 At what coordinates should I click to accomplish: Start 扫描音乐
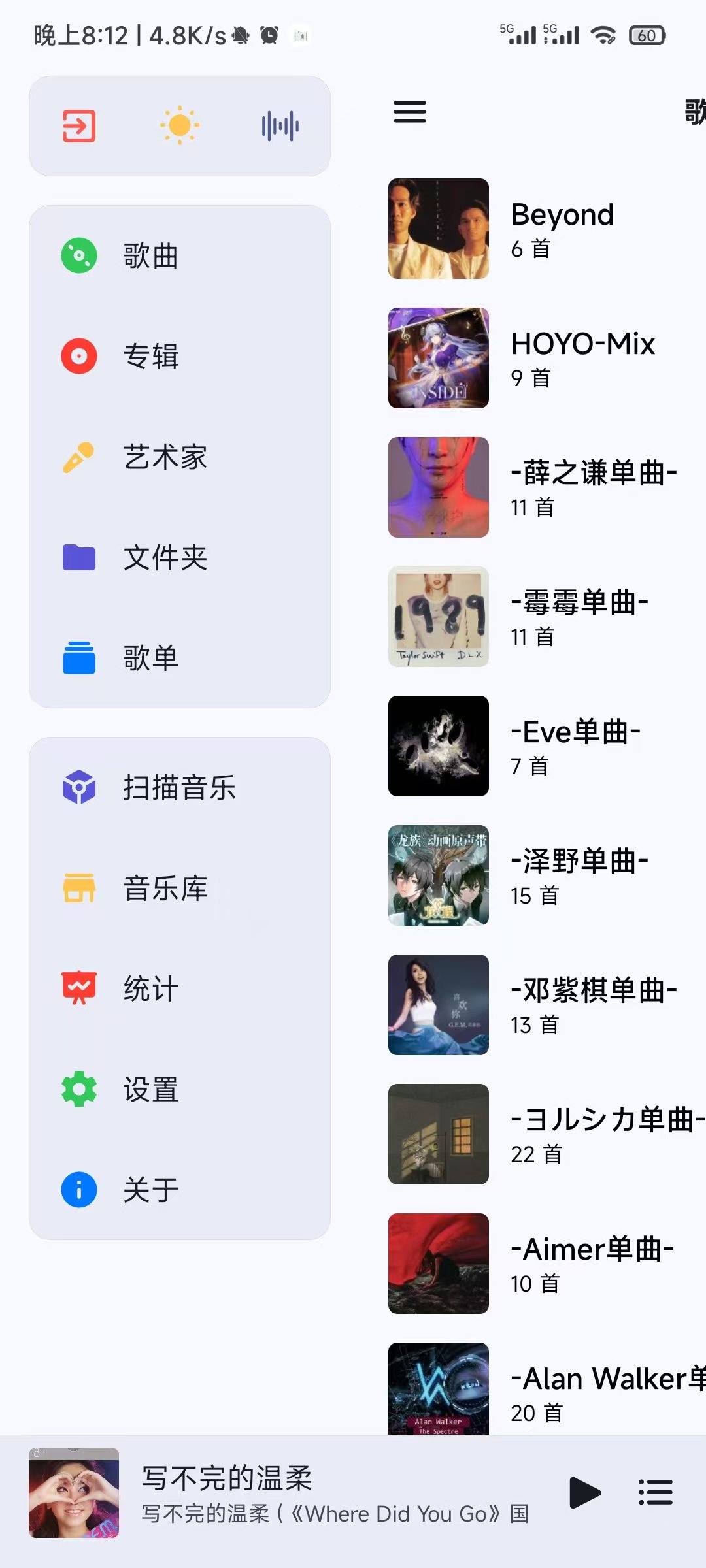(x=179, y=787)
